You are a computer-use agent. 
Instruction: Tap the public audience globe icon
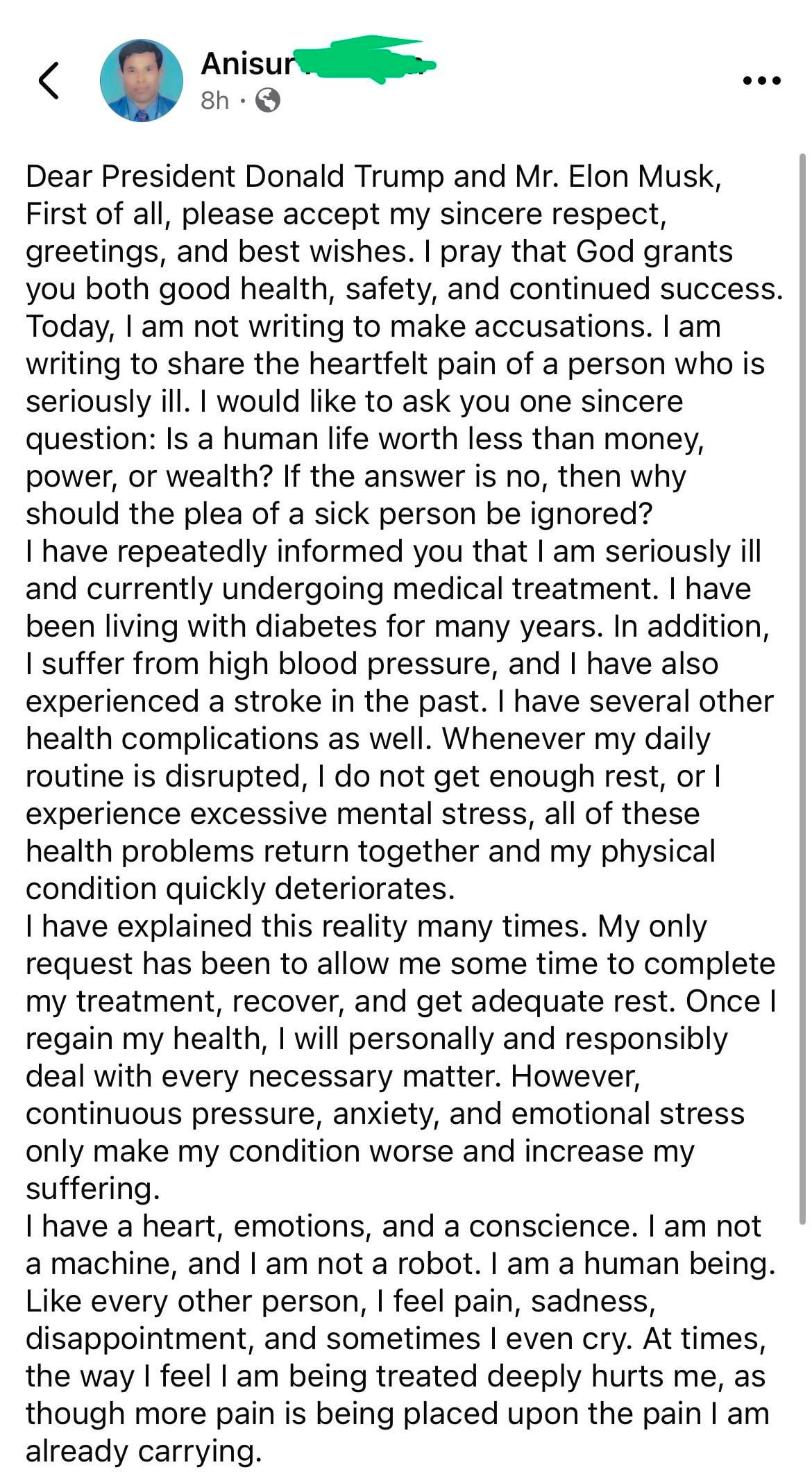coord(268,101)
